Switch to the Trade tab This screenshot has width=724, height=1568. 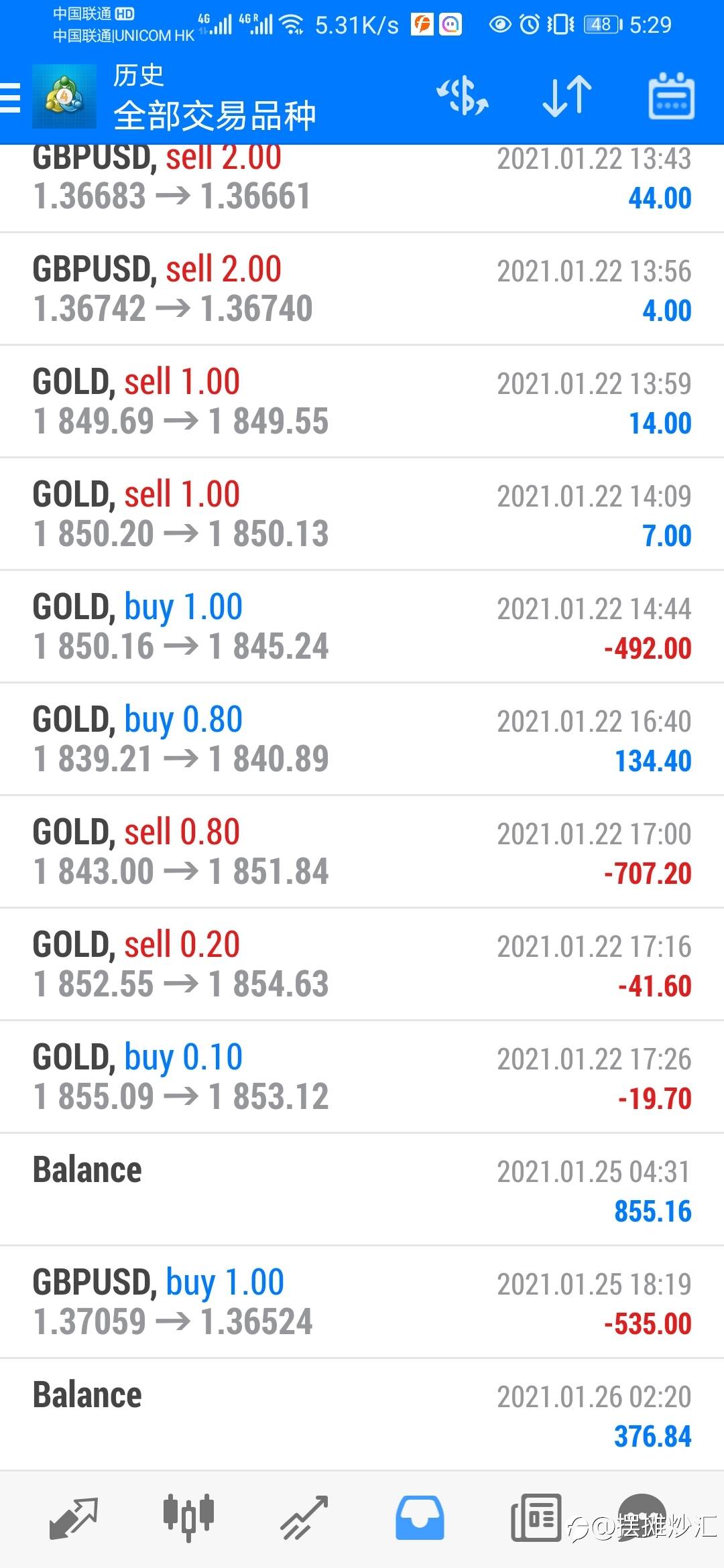click(304, 1518)
